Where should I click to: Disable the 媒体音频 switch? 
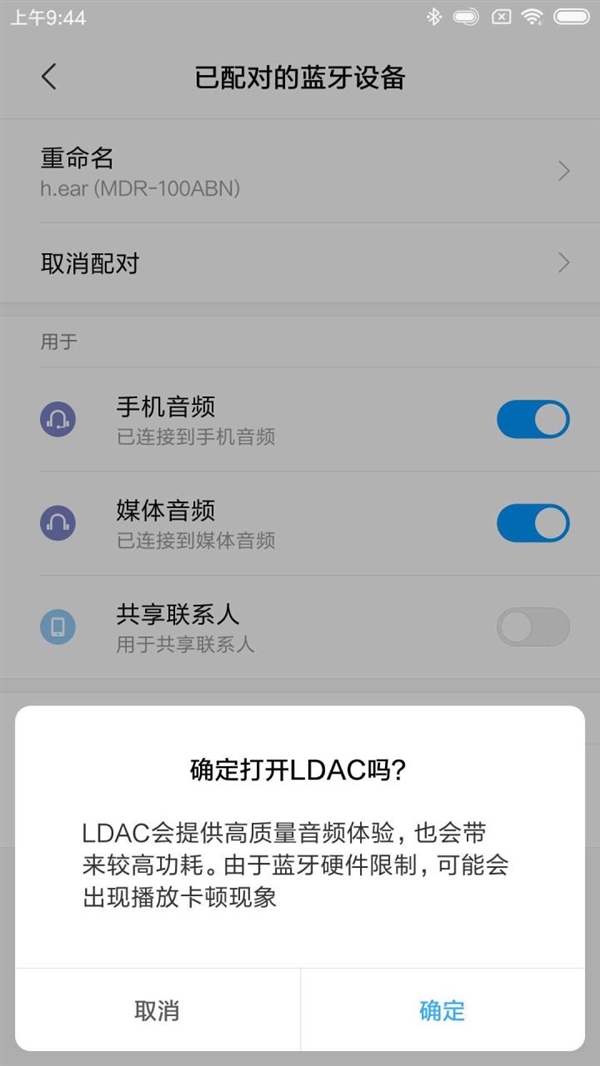pos(533,523)
